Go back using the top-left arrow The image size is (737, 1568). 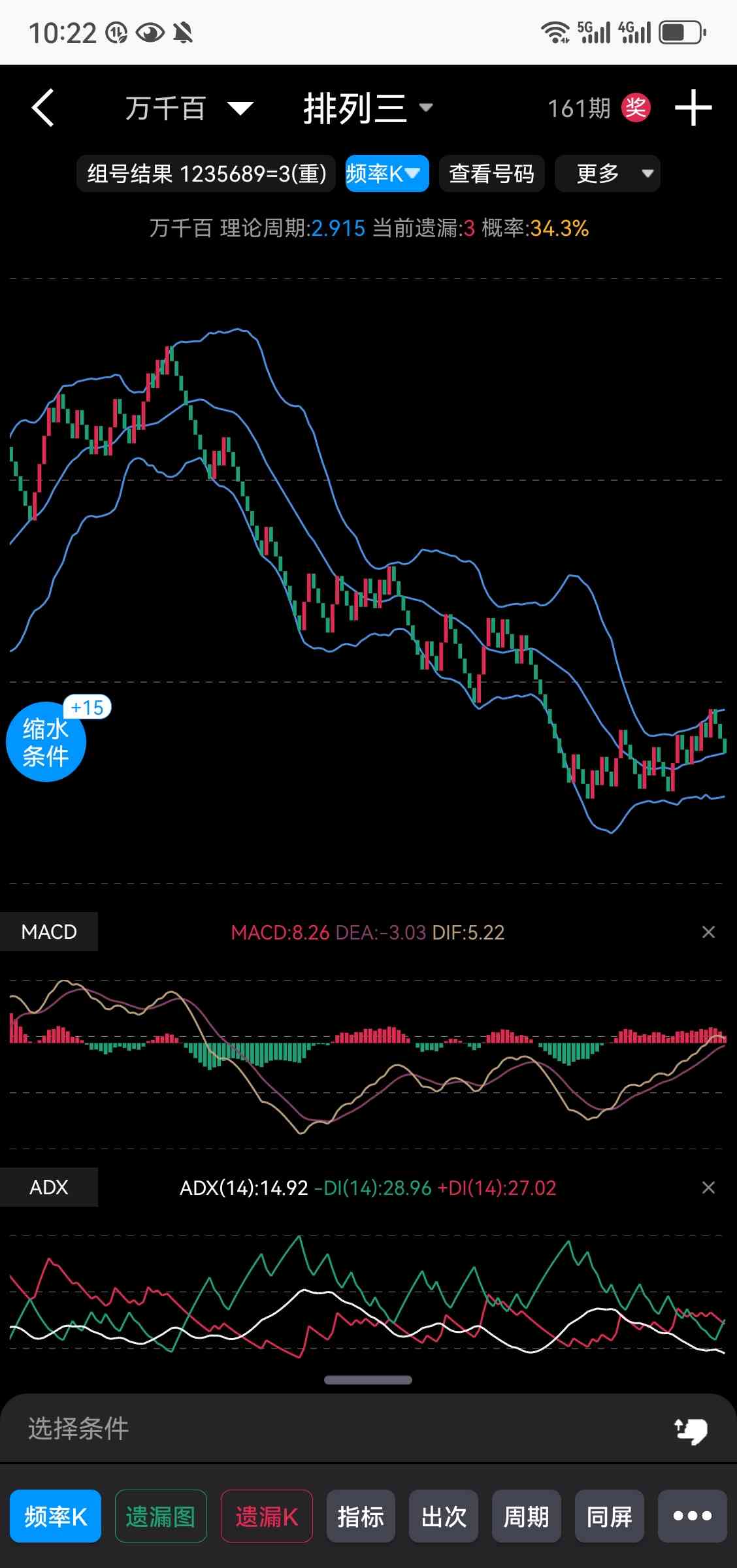pyautogui.click(x=43, y=108)
